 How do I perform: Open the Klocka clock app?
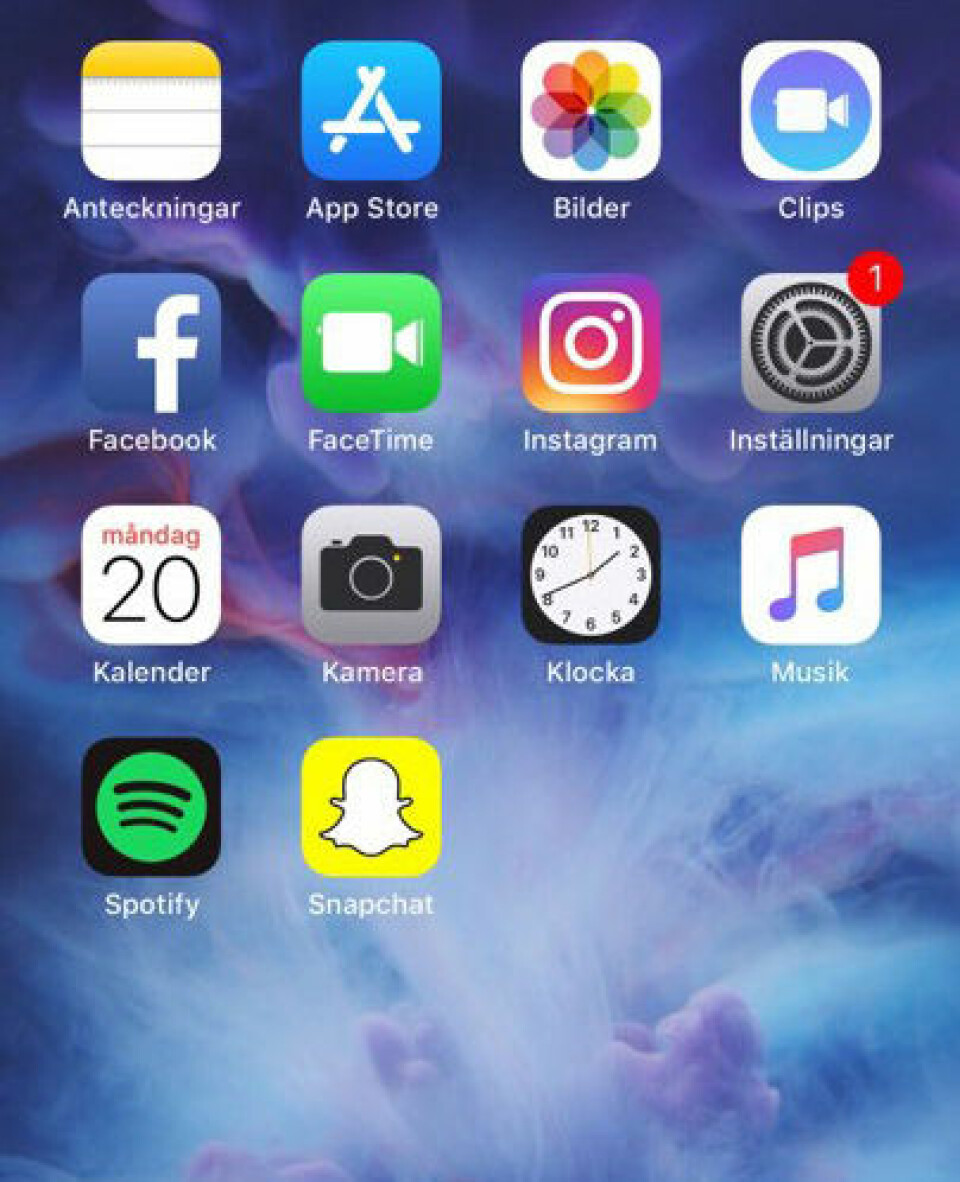(x=591, y=575)
